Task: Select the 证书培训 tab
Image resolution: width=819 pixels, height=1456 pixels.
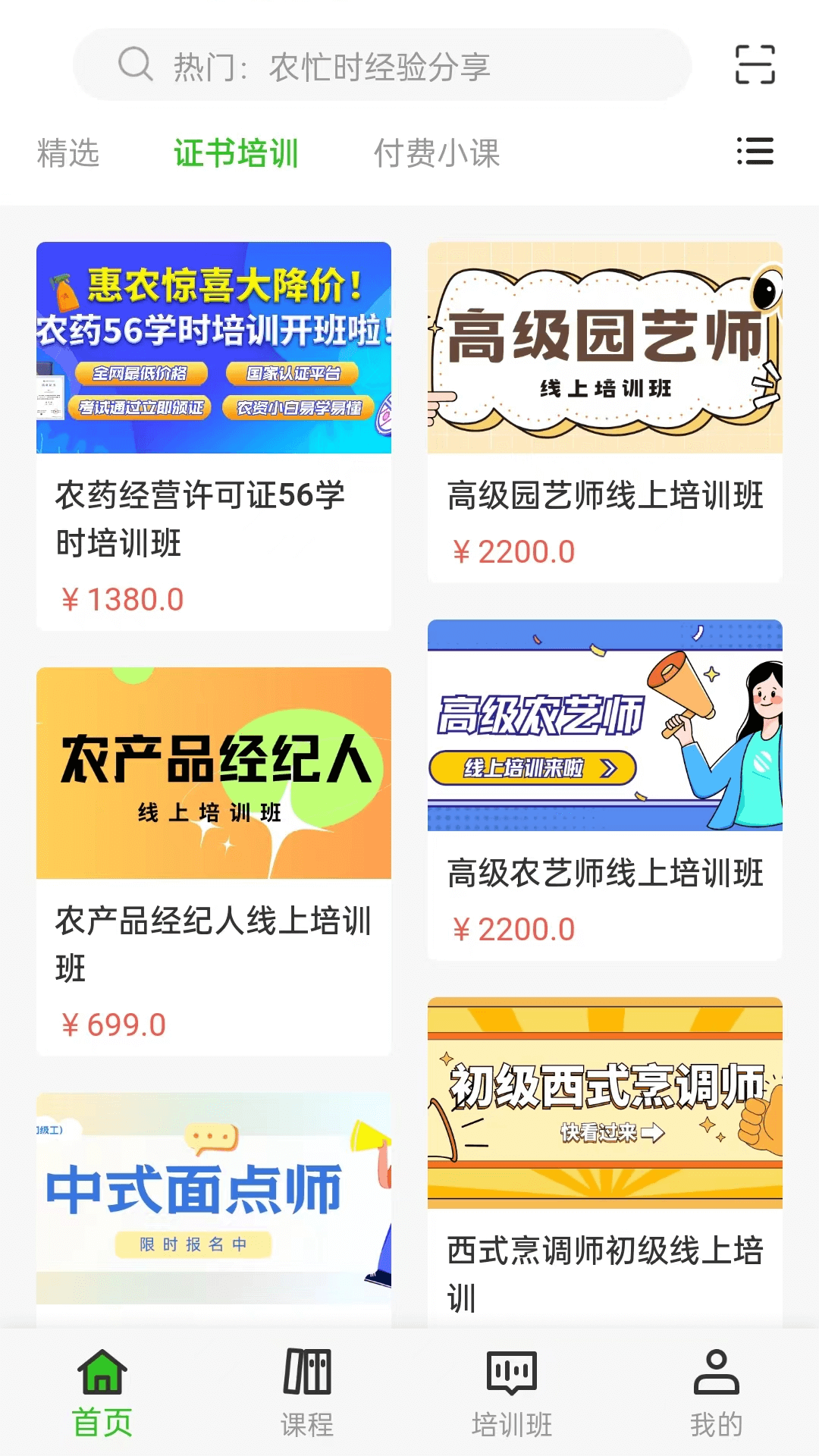Action: click(x=236, y=153)
